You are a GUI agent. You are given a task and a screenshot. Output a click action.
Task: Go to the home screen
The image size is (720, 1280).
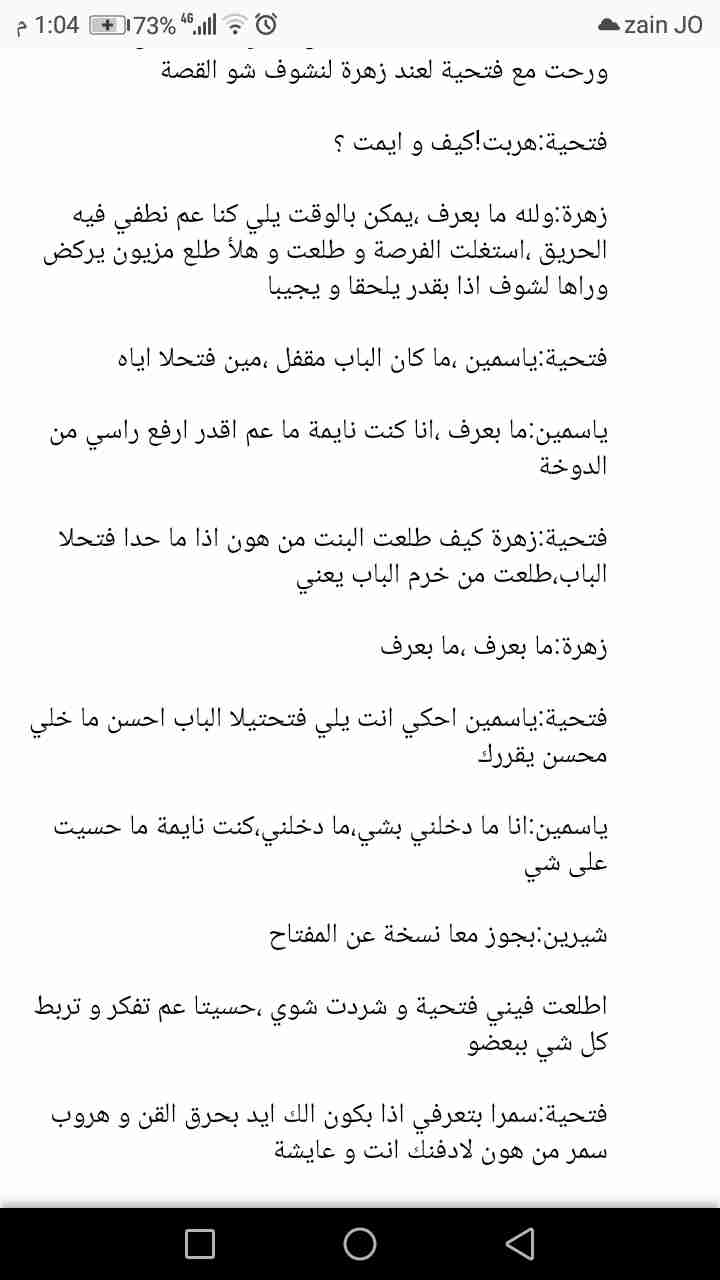pos(360,1243)
